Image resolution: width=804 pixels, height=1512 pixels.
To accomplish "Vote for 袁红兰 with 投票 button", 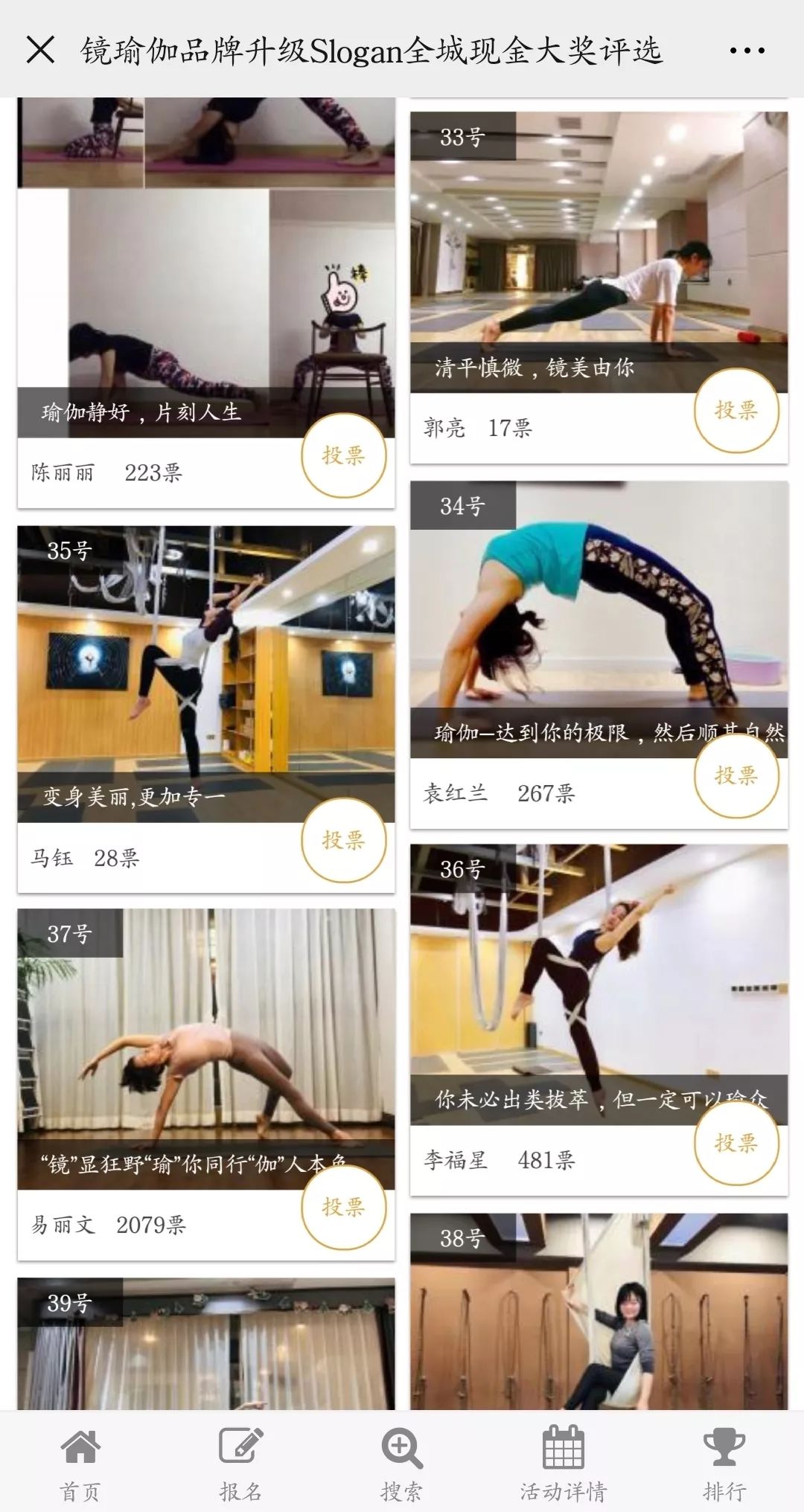I will 736,775.
